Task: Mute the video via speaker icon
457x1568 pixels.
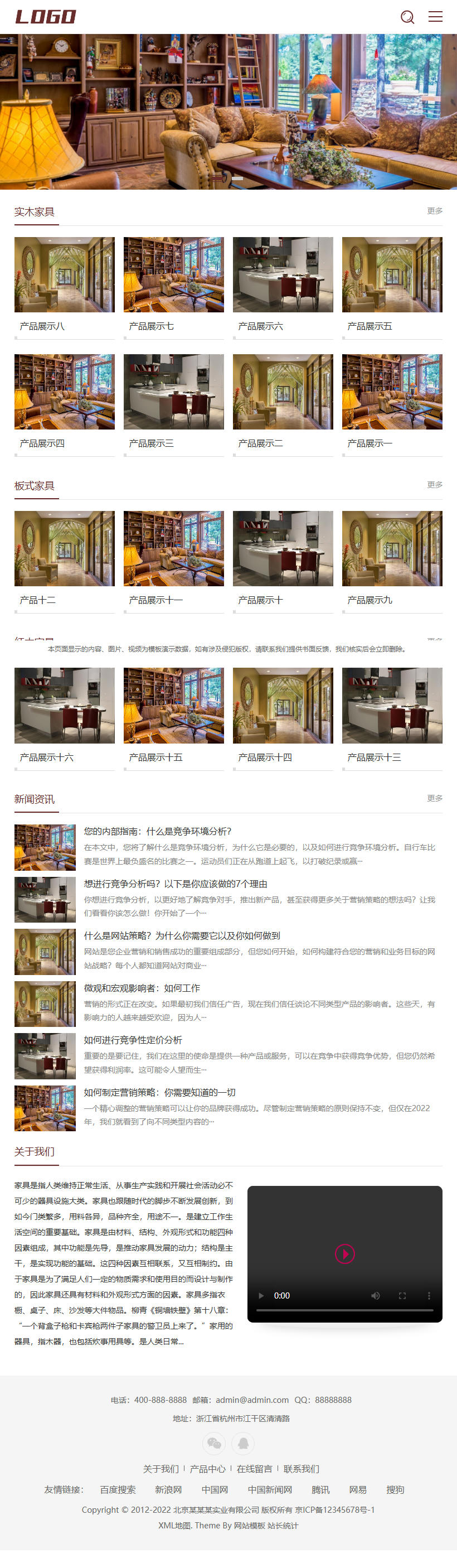Action: coord(376,1295)
